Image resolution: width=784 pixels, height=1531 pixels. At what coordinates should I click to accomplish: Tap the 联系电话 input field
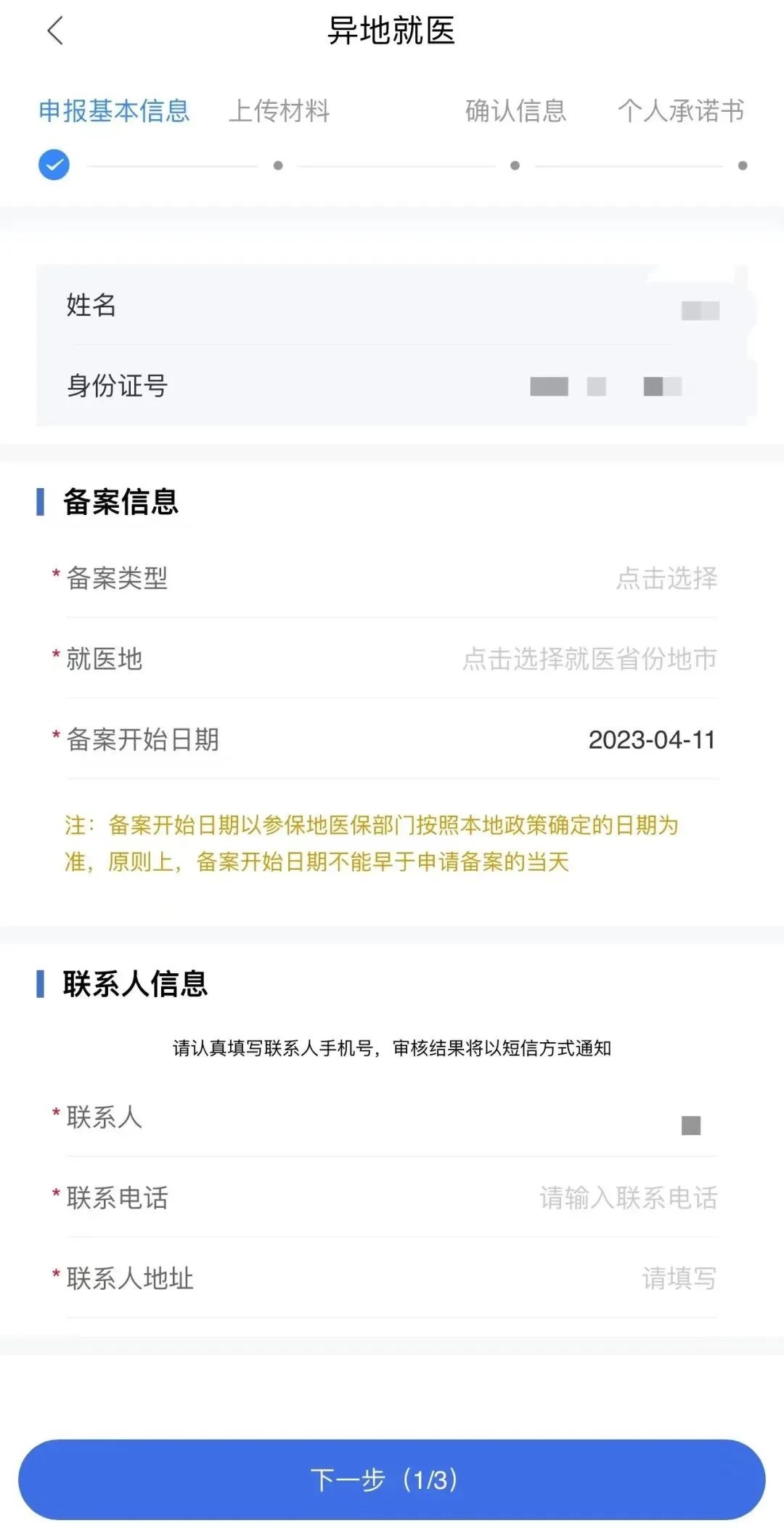pos(628,1198)
